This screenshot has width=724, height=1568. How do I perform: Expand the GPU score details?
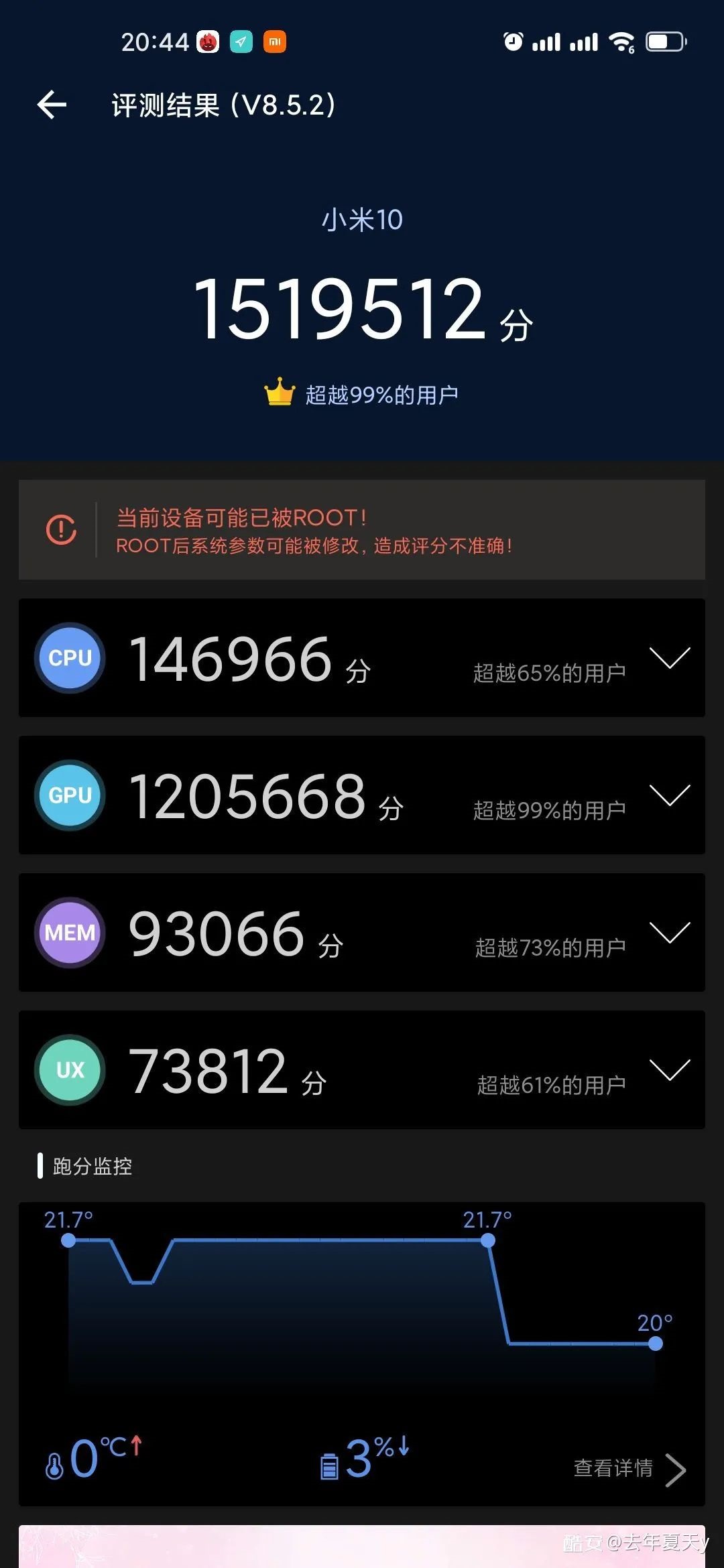(x=670, y=795)
